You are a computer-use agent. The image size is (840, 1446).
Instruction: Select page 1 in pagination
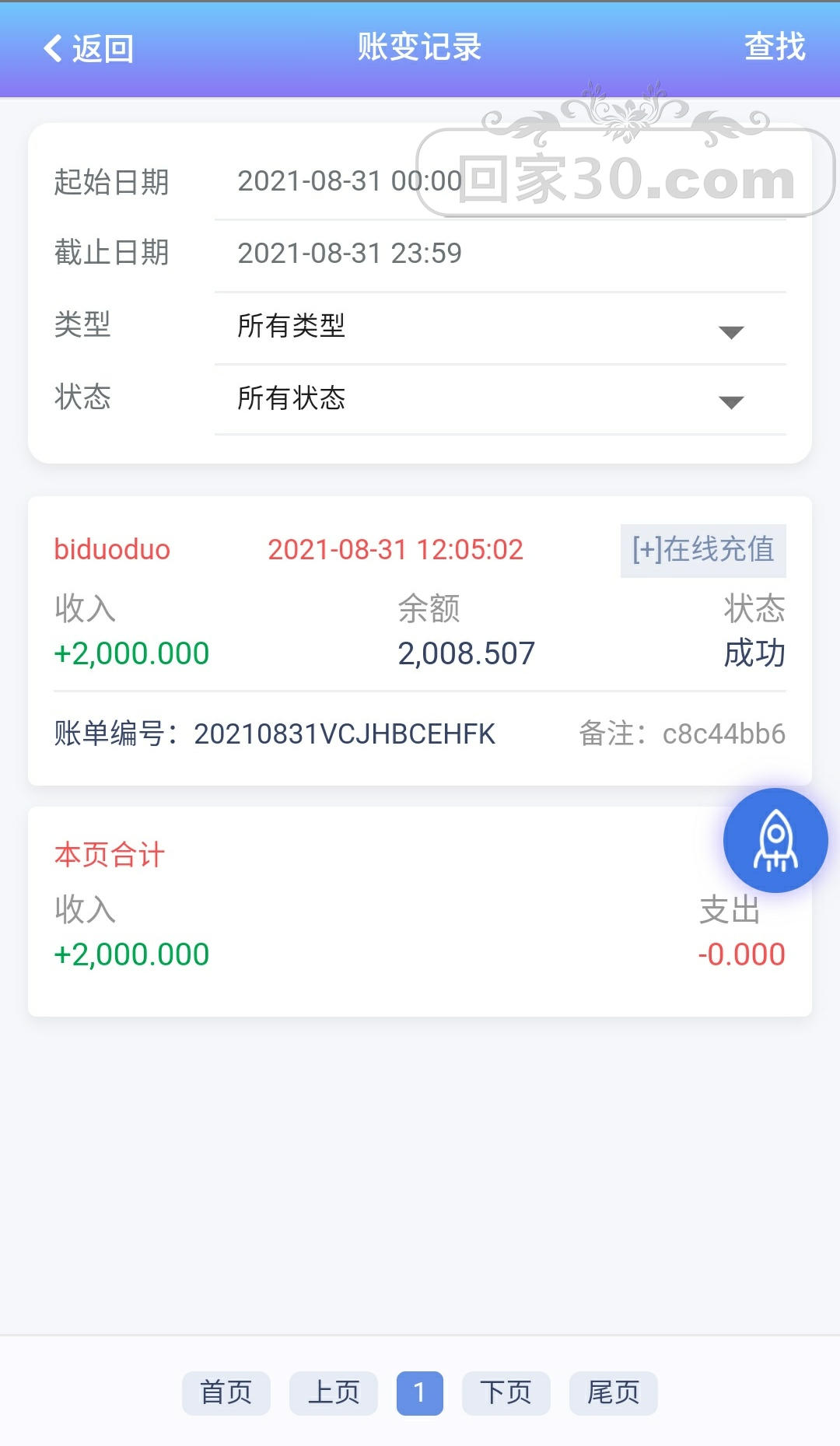(419, 1392)
